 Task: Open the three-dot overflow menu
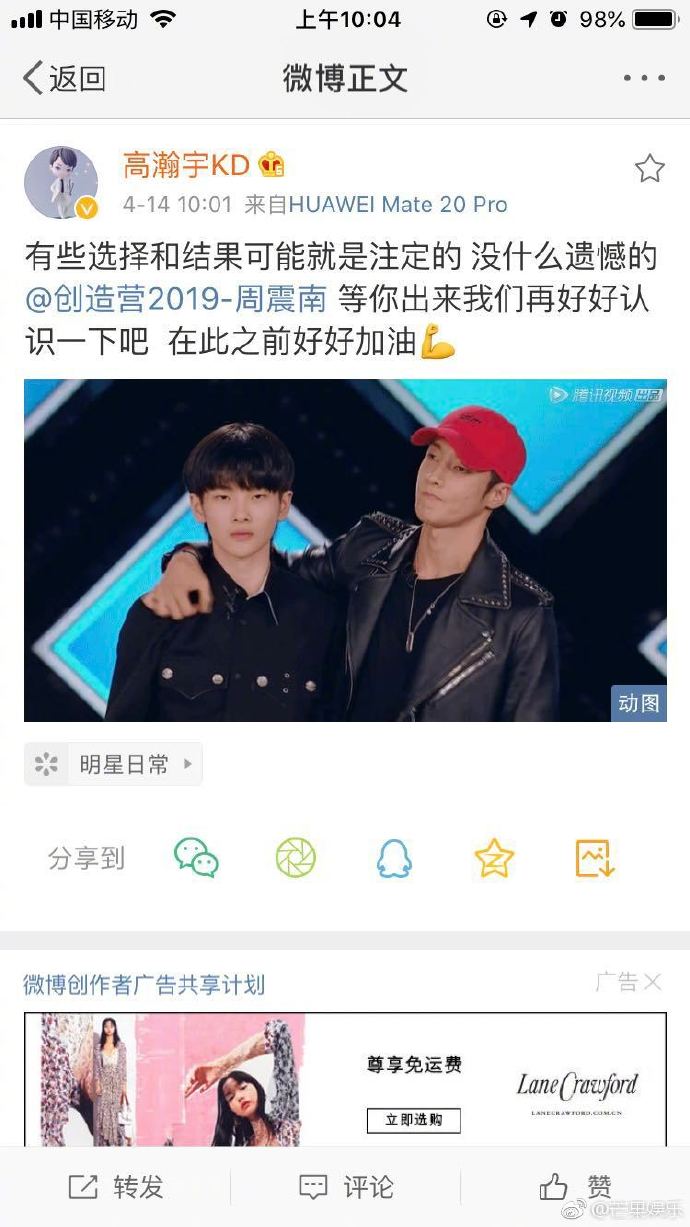[x=643, y=78]
